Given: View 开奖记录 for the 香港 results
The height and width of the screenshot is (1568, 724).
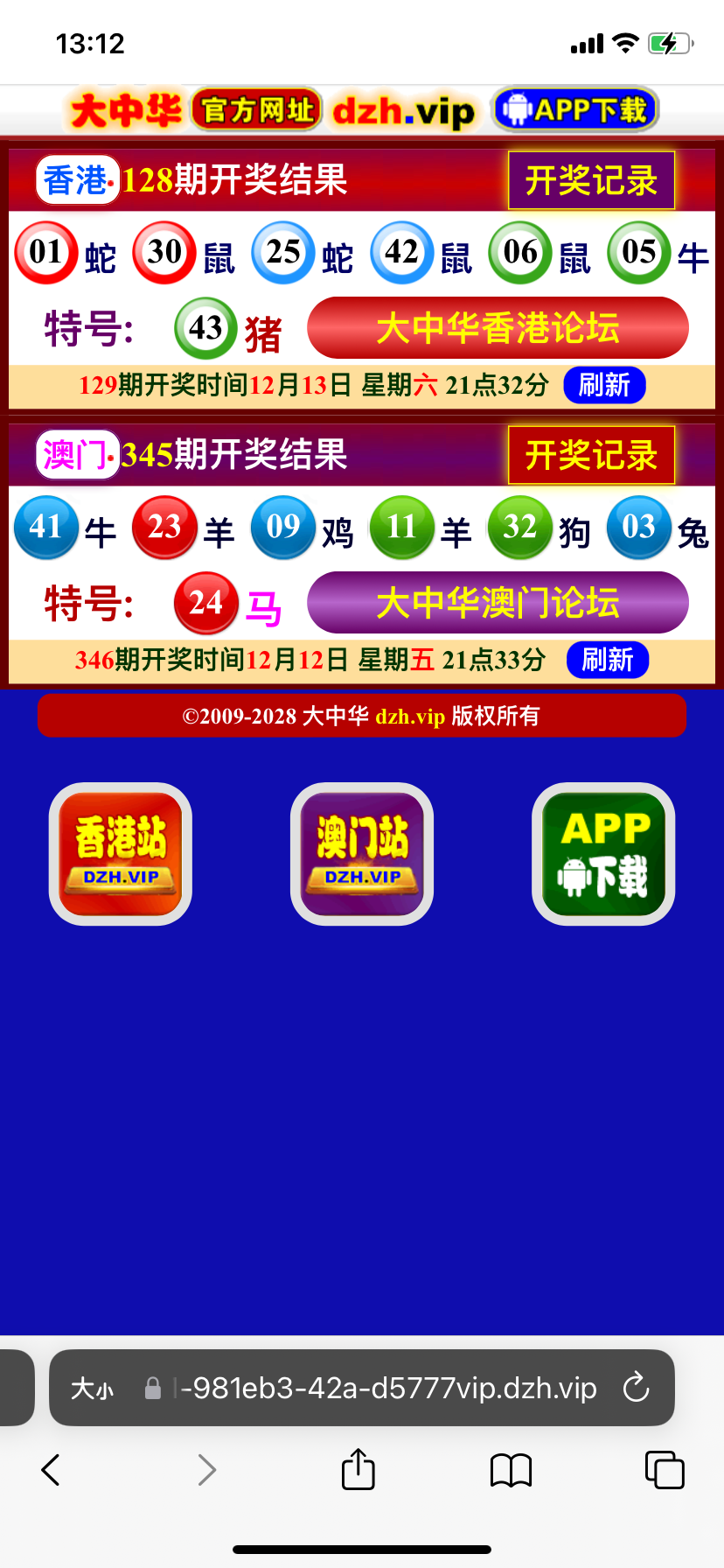Looking at the screenshot, I should 591,181.
